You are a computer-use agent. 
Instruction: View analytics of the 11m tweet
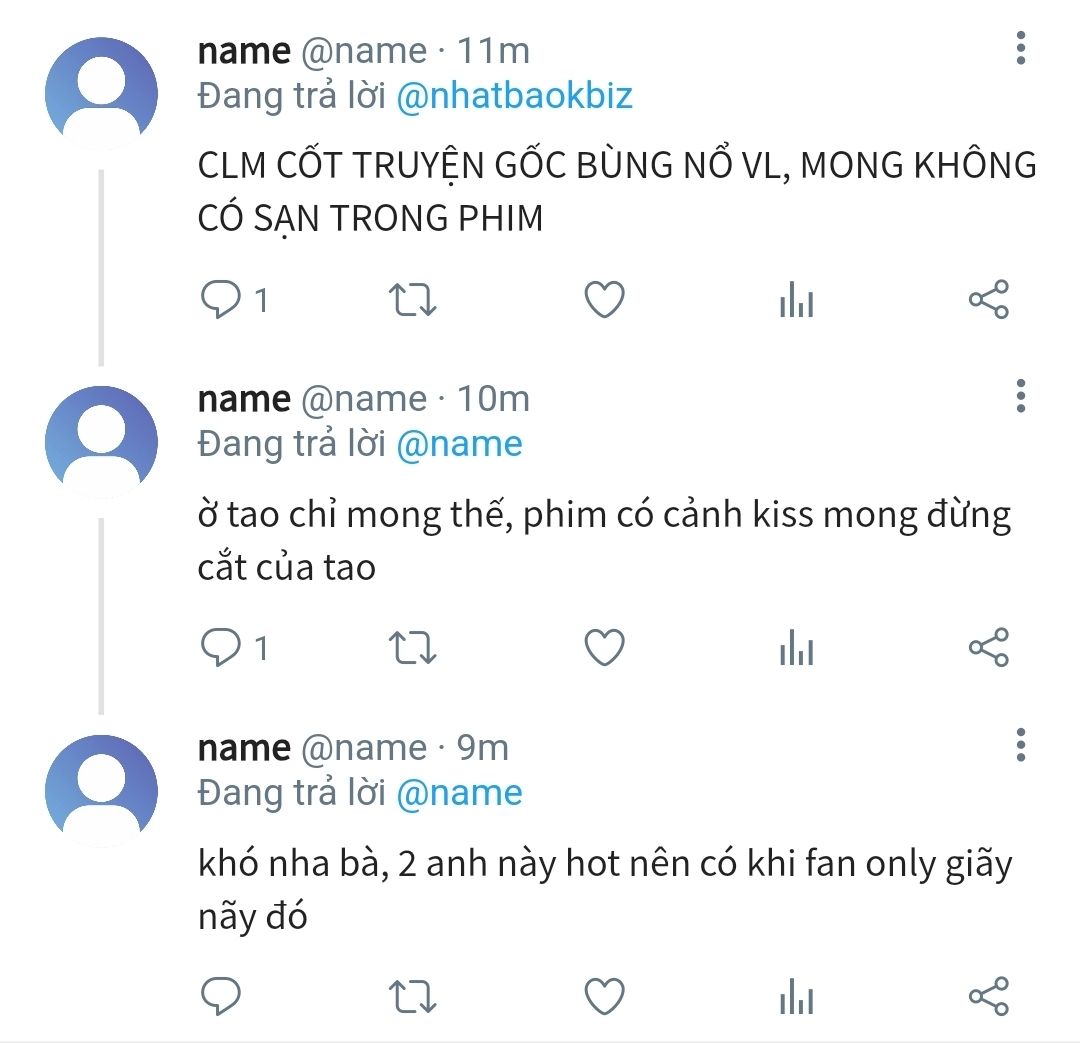click(797, 300)
